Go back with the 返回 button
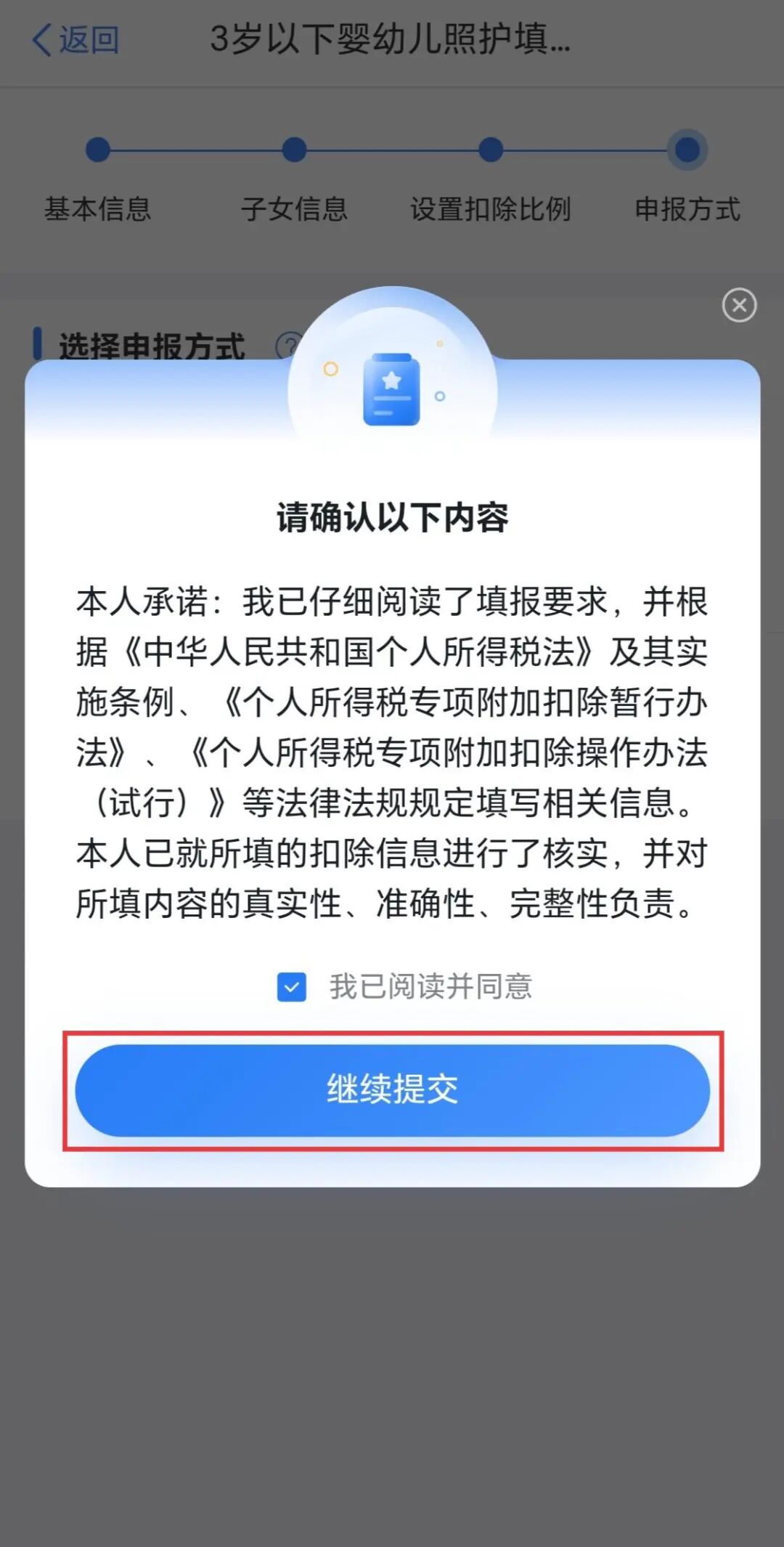Image resolution: width=784 pixels, height=1547 pixels. [x=75, y=40]
